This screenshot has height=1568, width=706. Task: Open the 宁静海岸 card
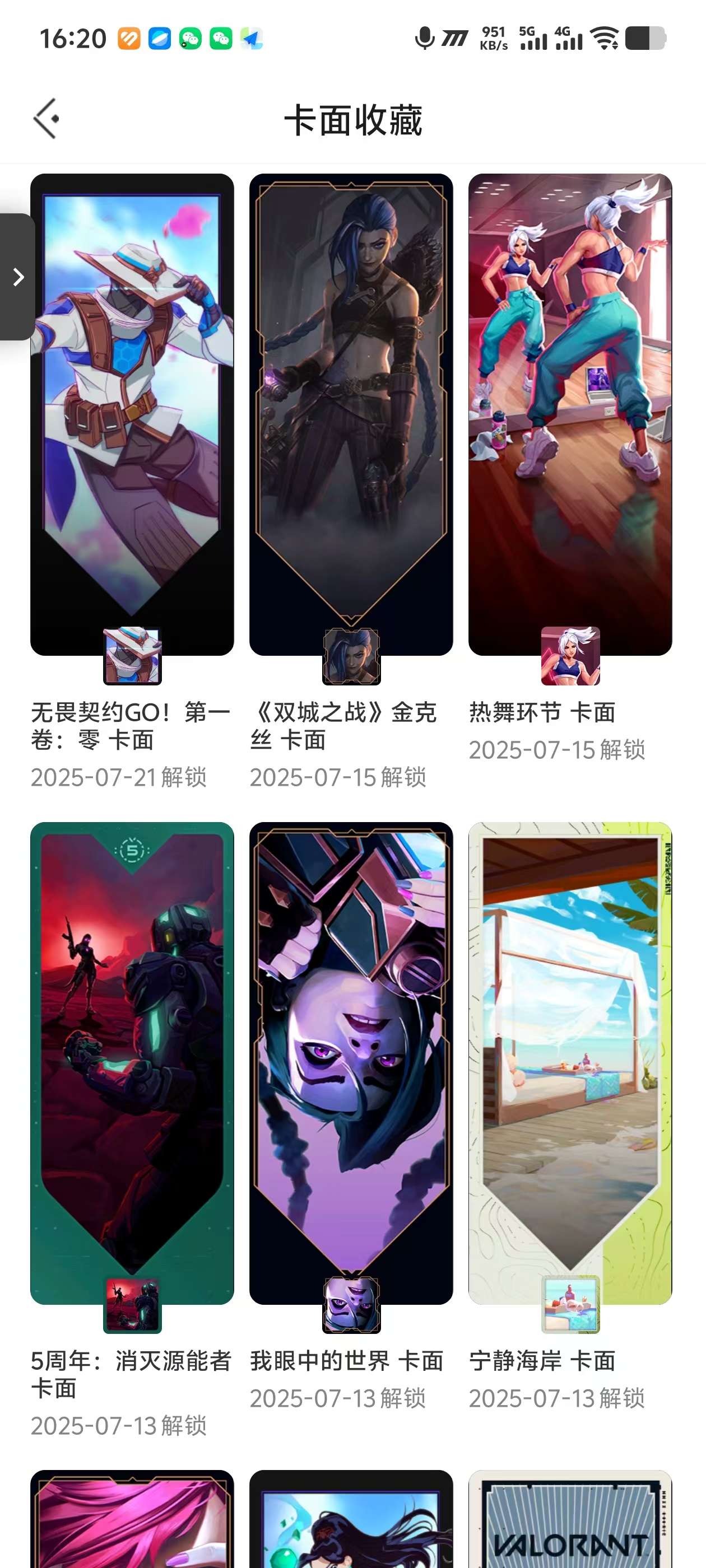click(570, 1063)
